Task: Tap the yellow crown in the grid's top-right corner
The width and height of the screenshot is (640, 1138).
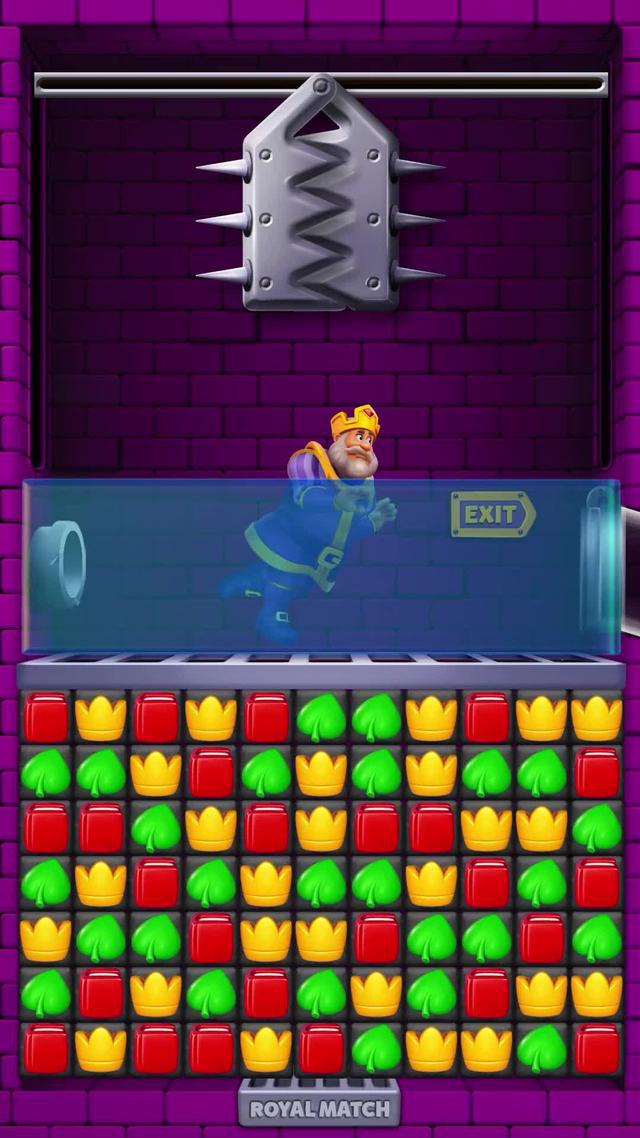Action: (x=597, y=717)
